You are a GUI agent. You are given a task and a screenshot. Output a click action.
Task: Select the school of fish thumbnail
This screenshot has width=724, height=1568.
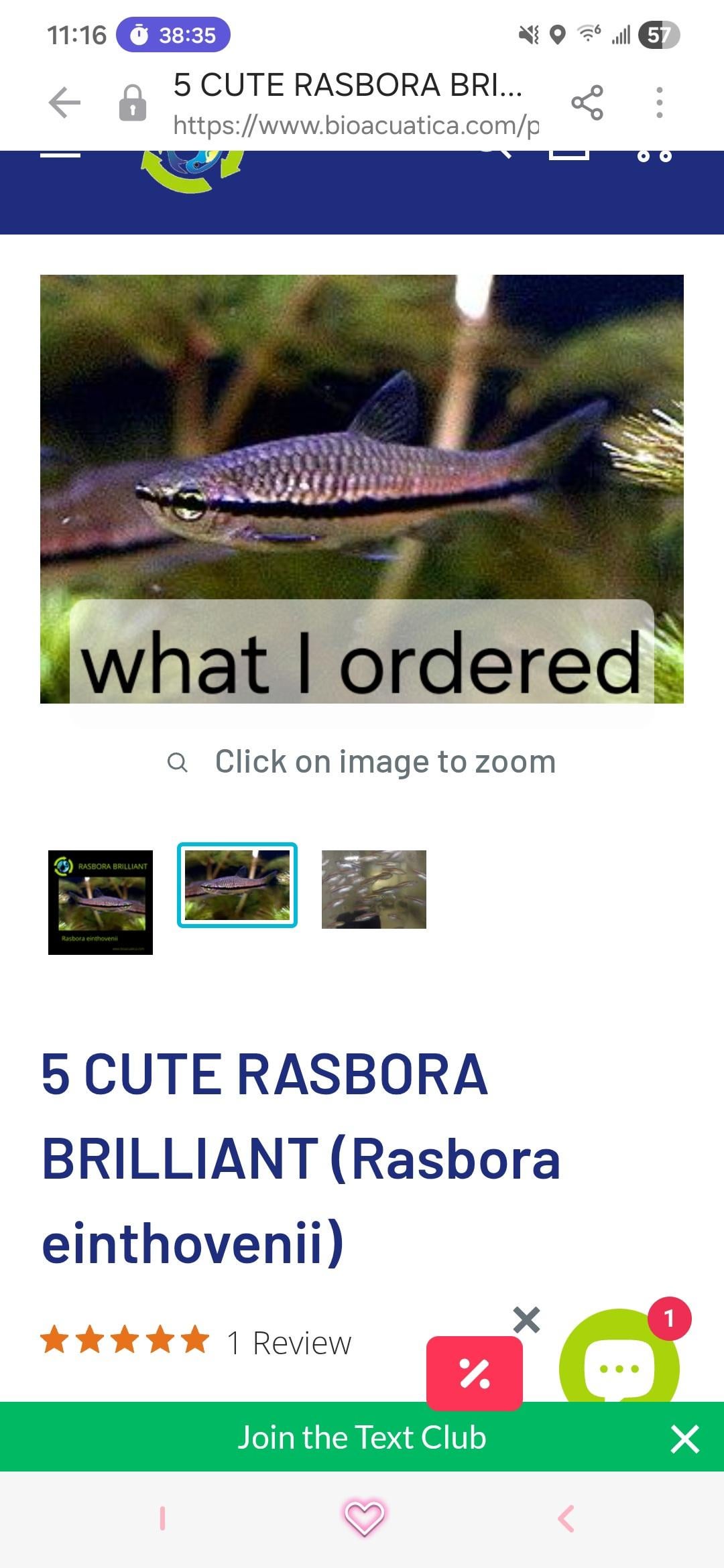(x=374, y=889)
